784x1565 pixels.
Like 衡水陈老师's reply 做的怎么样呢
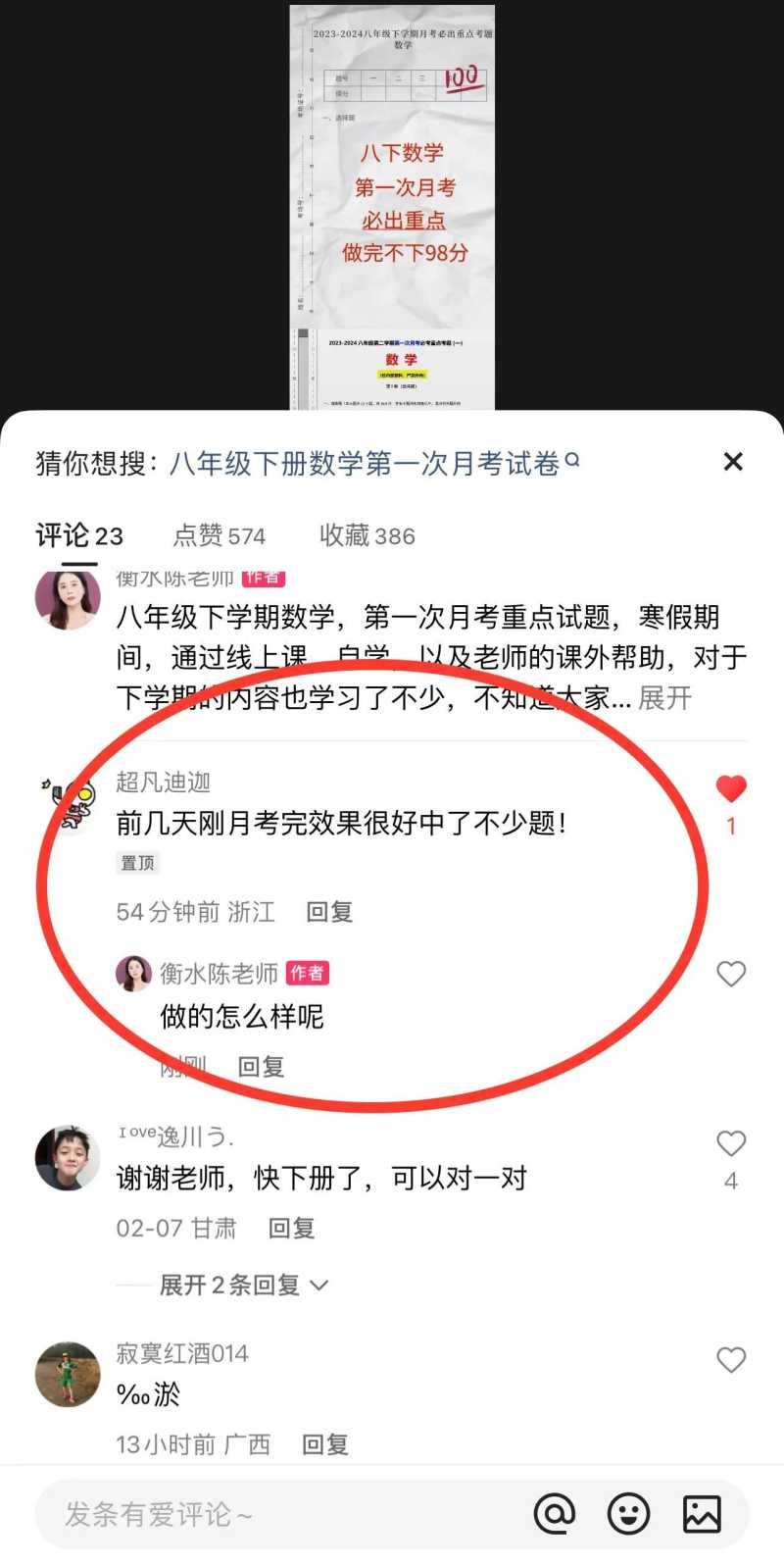[730, 974]
